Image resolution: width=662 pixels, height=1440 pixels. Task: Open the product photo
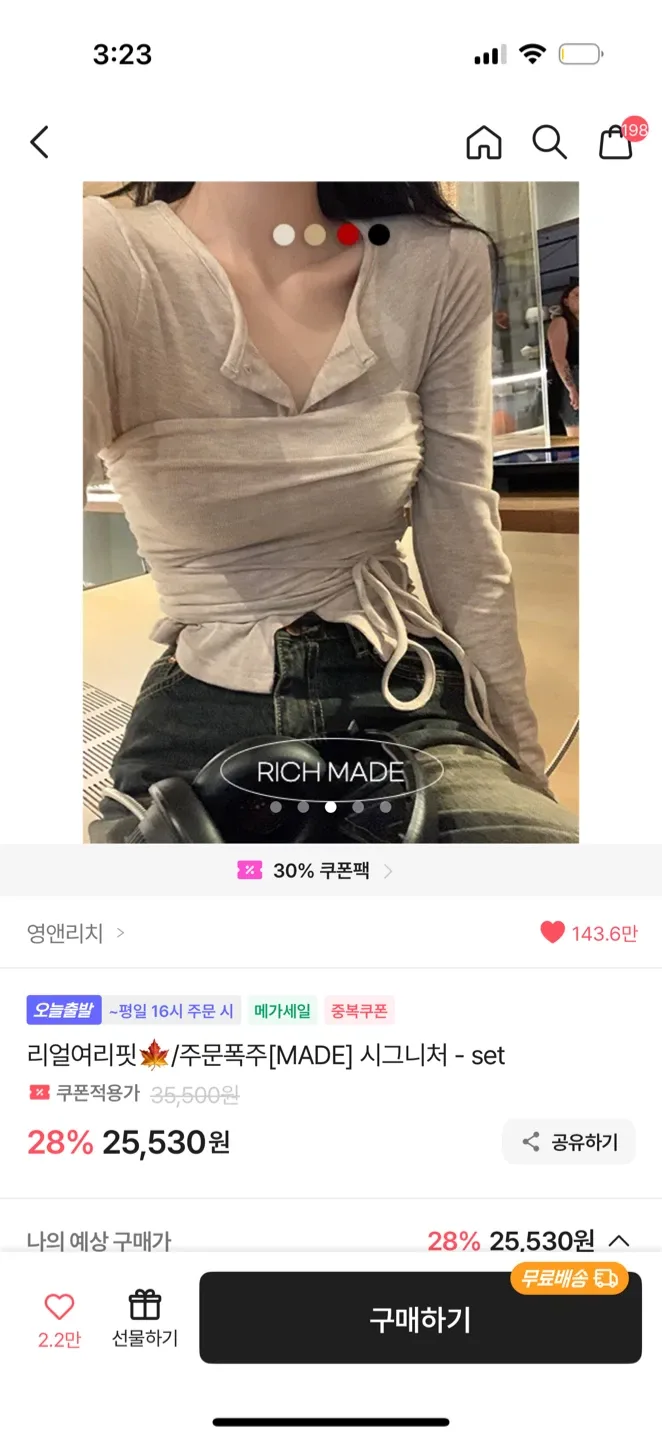330,510
